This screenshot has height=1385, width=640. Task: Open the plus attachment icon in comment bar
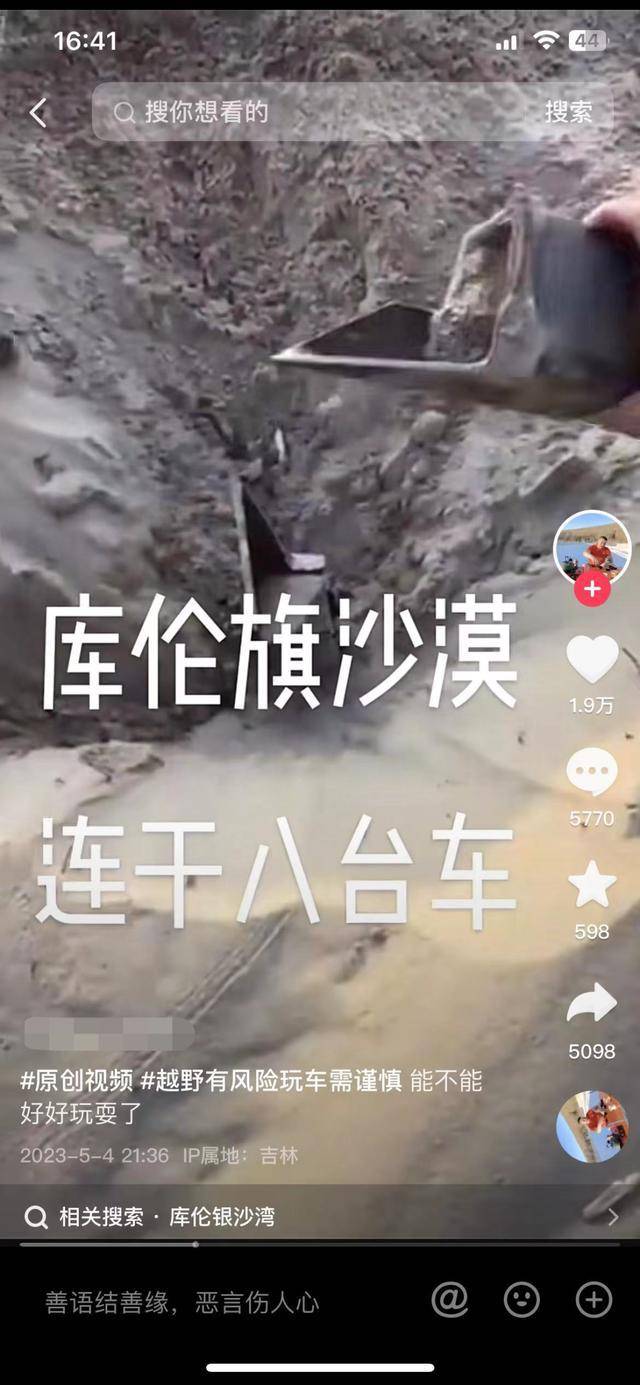(594, 1299)
